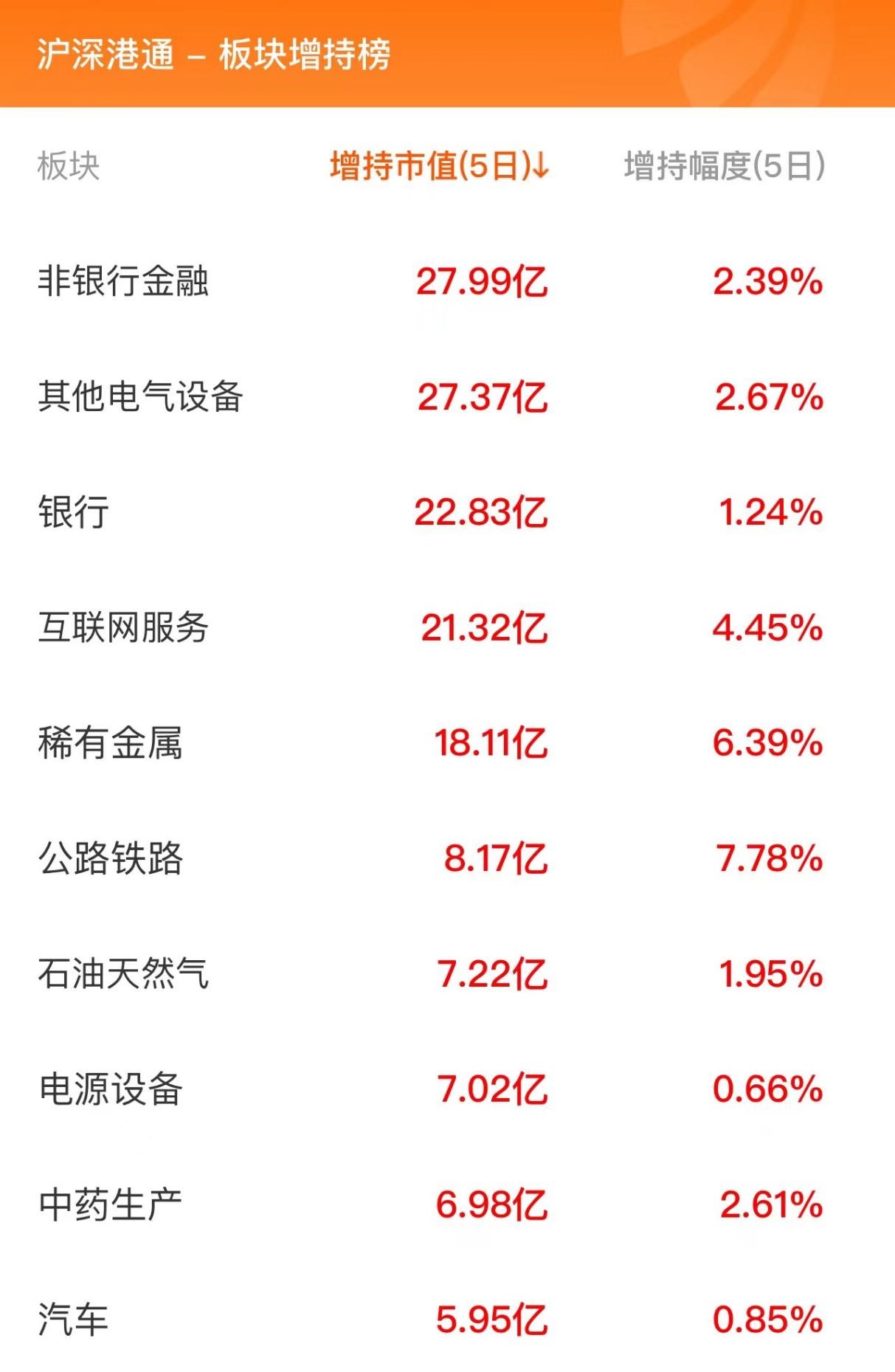View the 银行 sector details
This screenshot has width=895, height=1372.
pyautogui.click(x=74, y=512)
